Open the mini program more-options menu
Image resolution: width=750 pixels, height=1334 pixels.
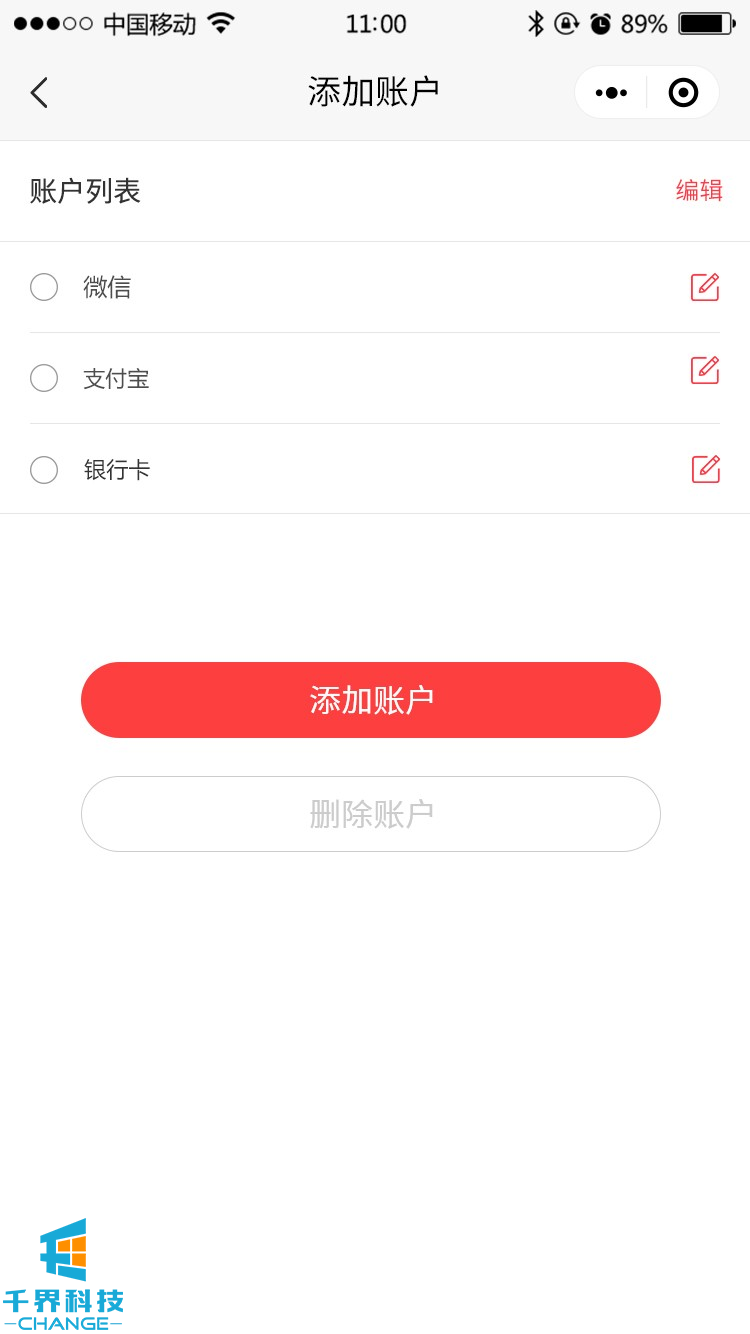pyautogui.click(x=611, y=93)
